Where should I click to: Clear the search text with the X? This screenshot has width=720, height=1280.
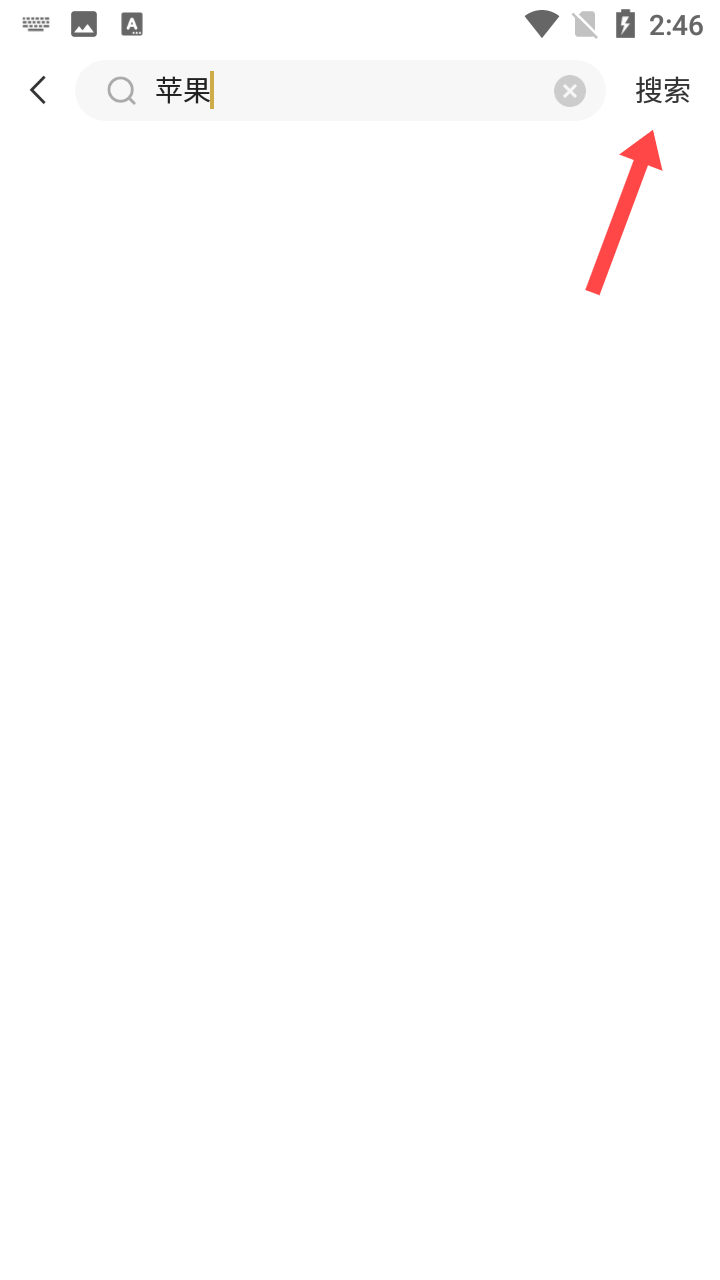[570, 91]
